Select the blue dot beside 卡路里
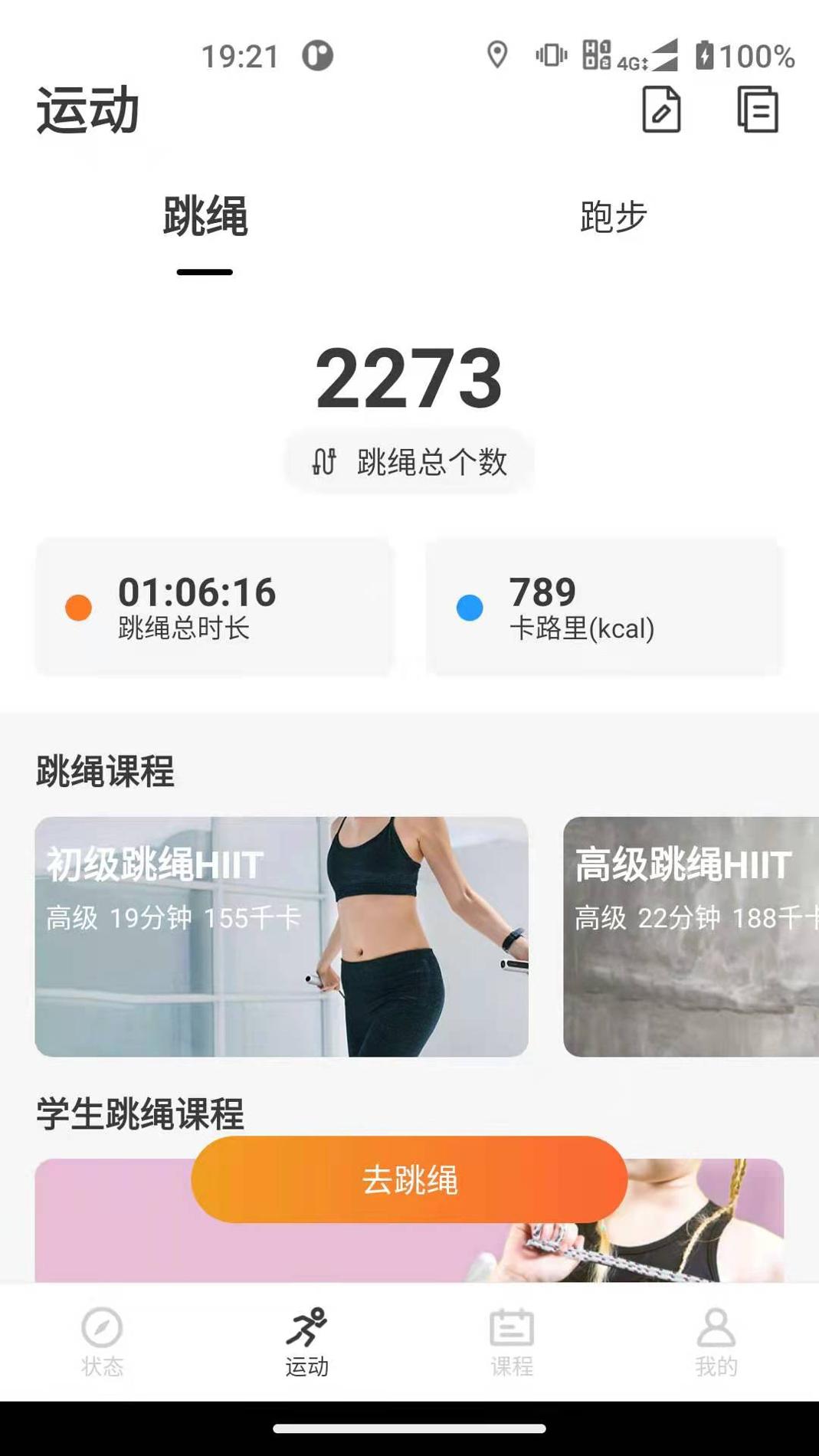 (471, 607)
